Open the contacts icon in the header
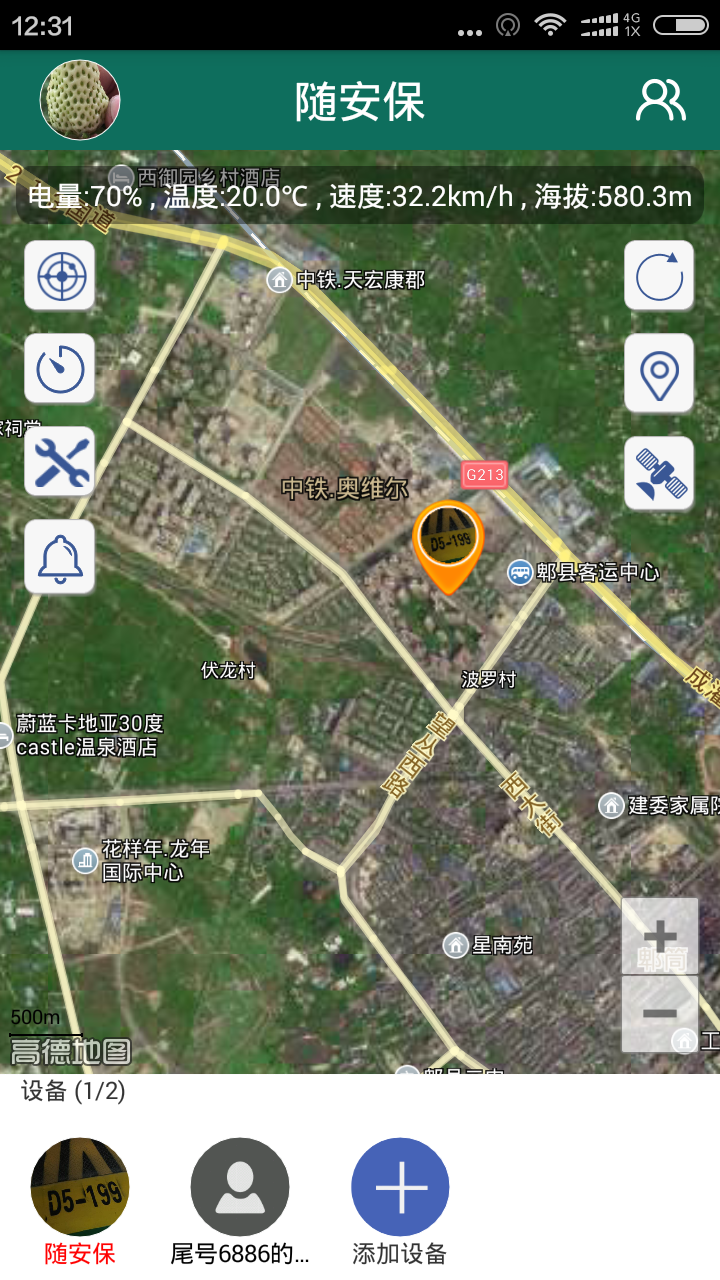 click(x=660, y=100)
